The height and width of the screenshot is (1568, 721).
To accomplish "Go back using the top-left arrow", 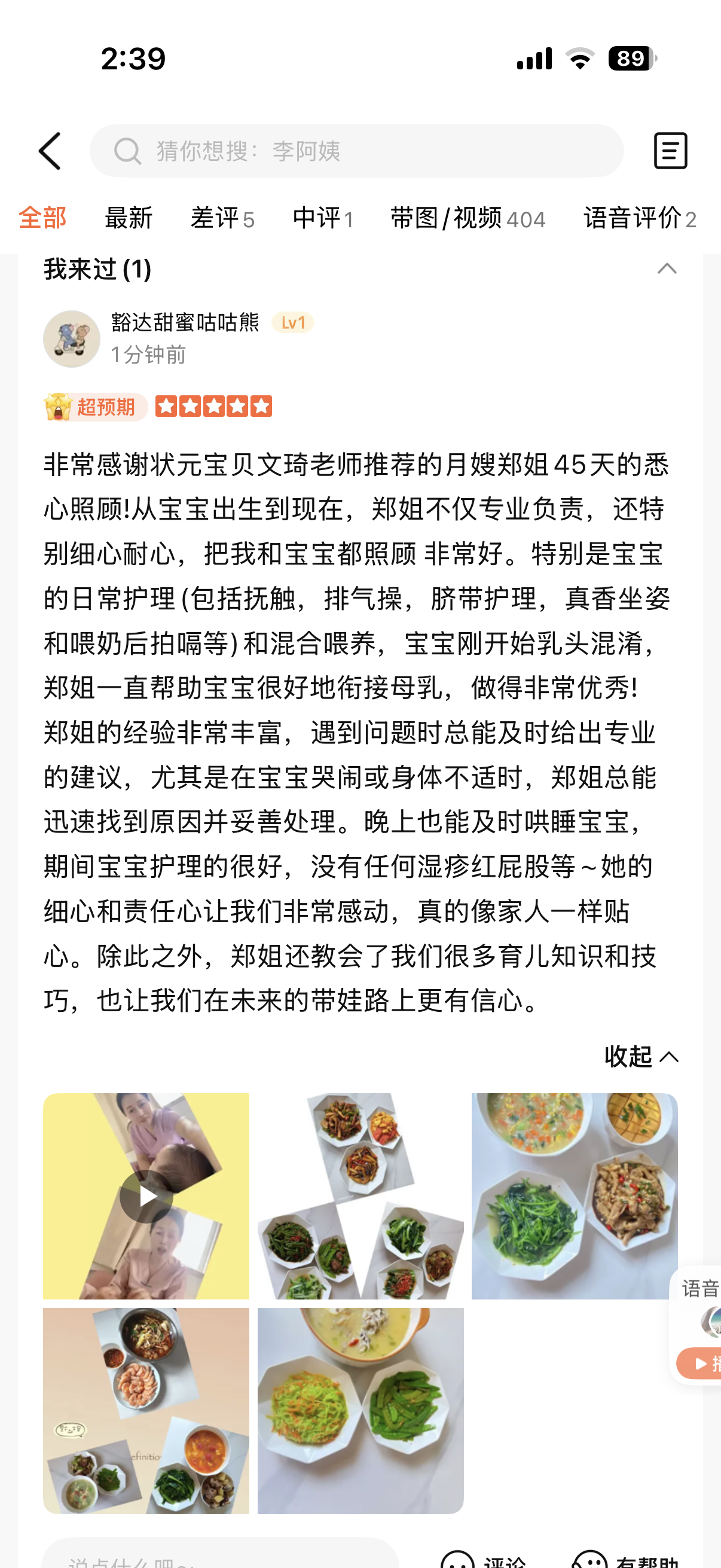I will [x=50, y=151].
